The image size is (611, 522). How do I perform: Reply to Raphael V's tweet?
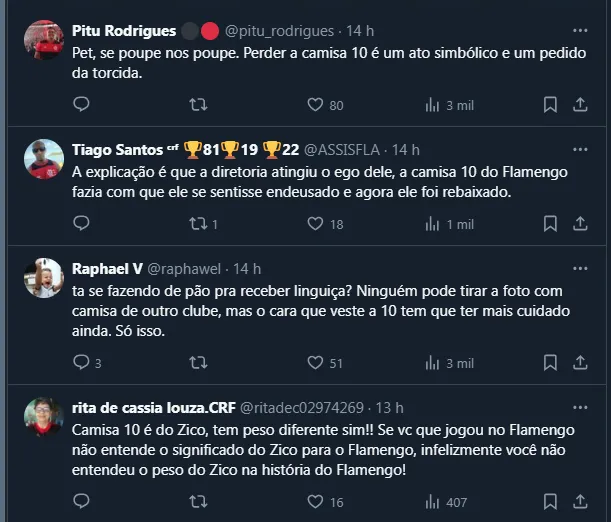(x=82, y=363)
